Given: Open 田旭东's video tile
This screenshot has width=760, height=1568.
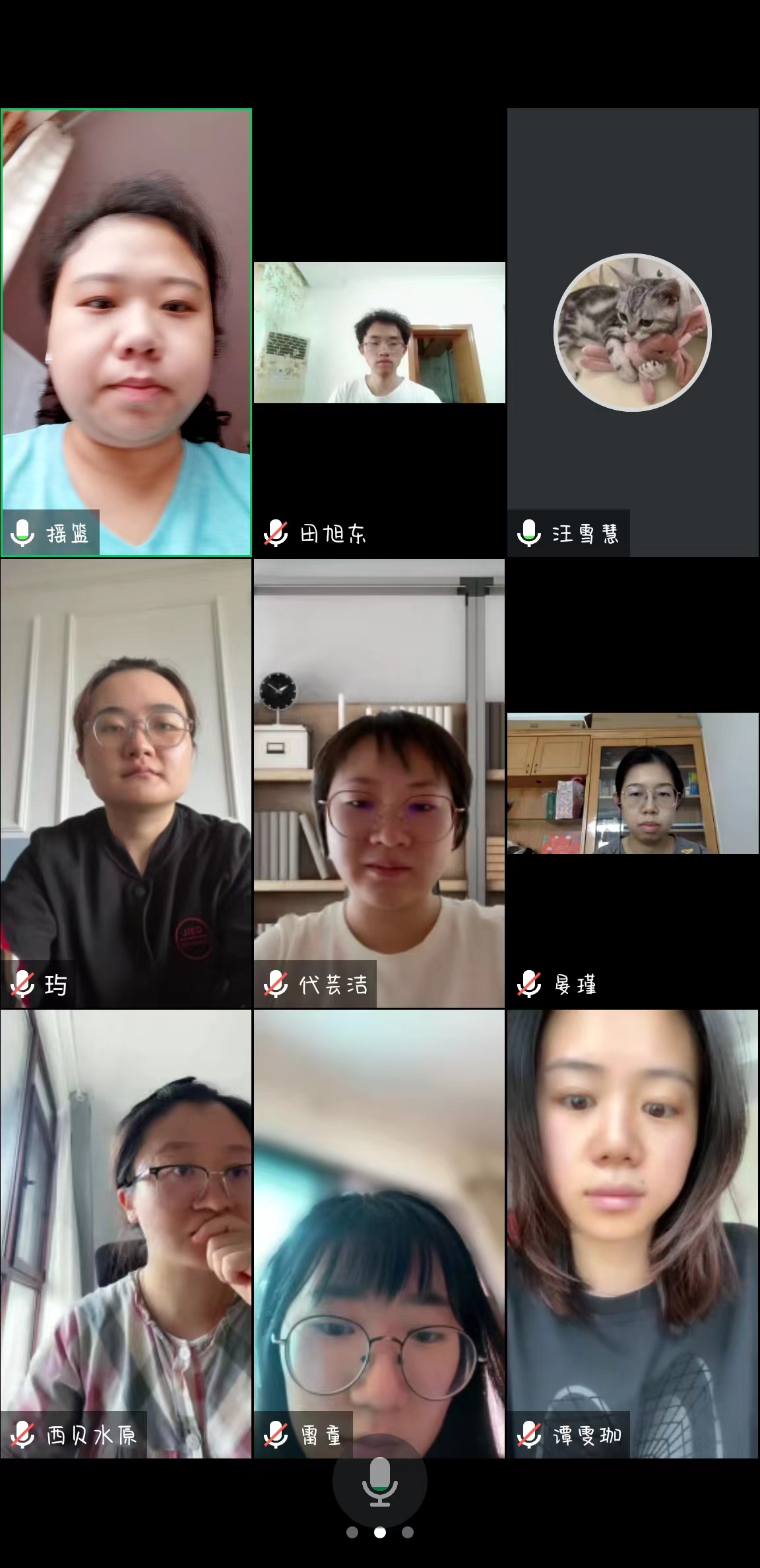Looking at the screenshot, I should click(379, 333).
